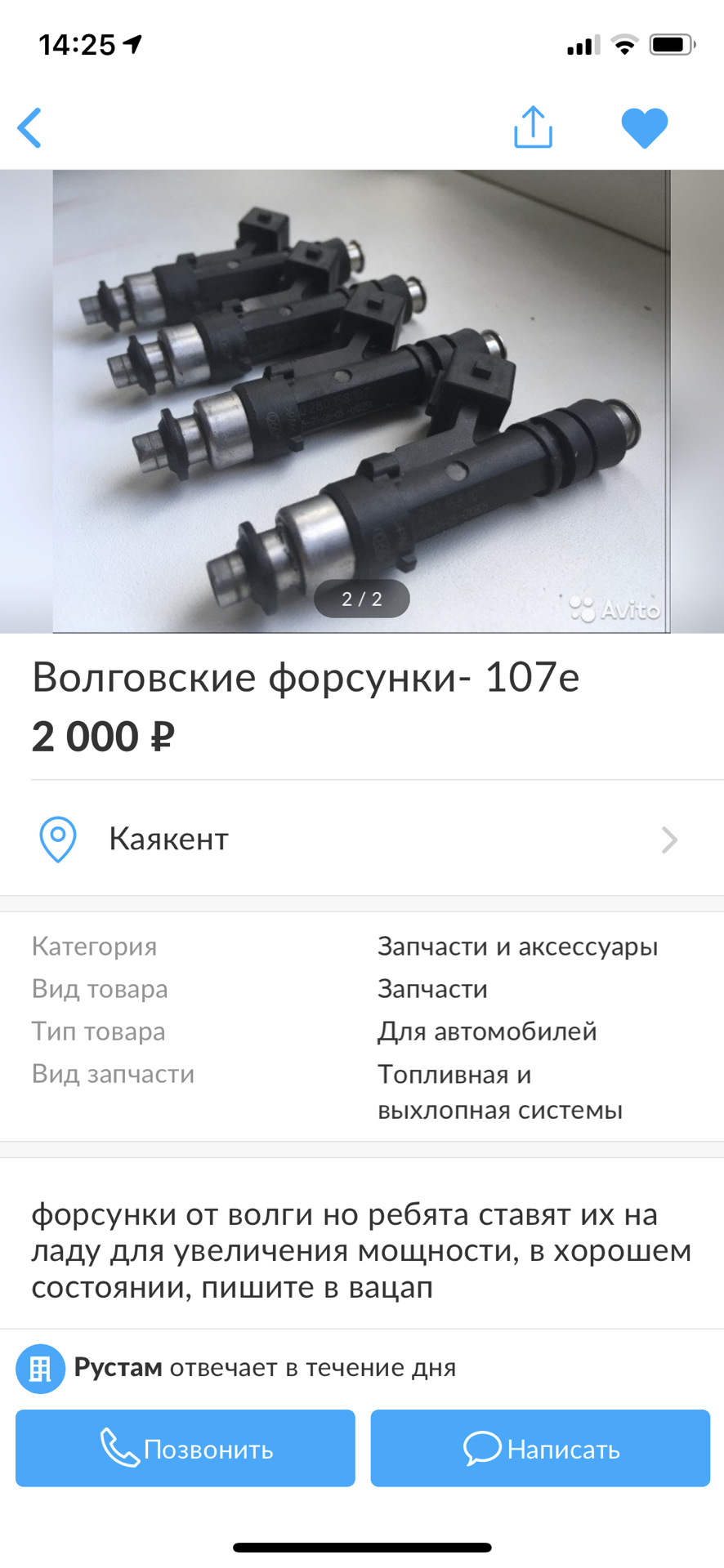This screenshot has width=724, height=1568.
Task: Remove the listing from favorites
Action: tap(644, 128)
